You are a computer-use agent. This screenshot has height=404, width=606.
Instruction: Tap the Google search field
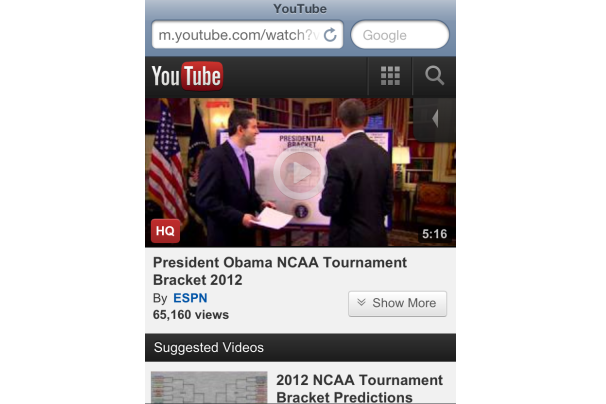pyautogui.click(x=399, y=35)
